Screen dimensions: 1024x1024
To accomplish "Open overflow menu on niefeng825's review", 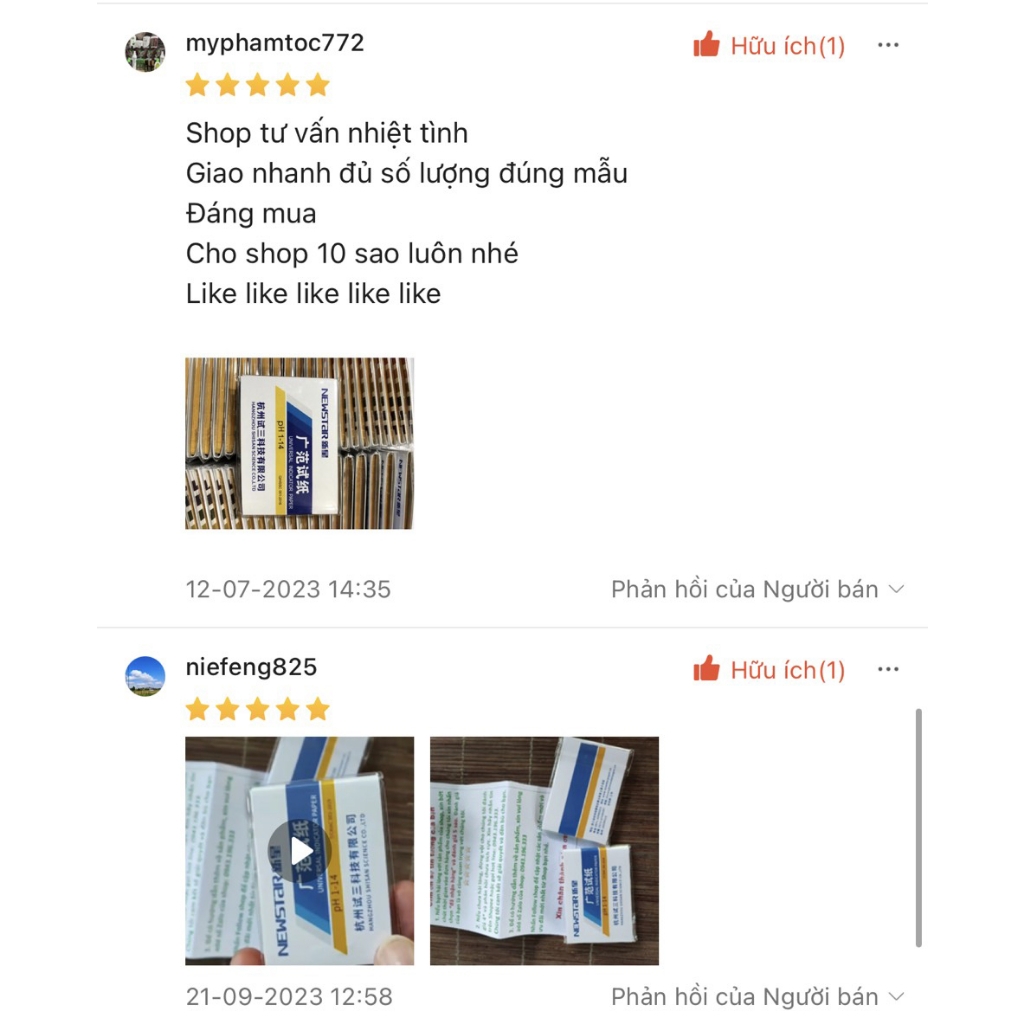I will point(888,670).
